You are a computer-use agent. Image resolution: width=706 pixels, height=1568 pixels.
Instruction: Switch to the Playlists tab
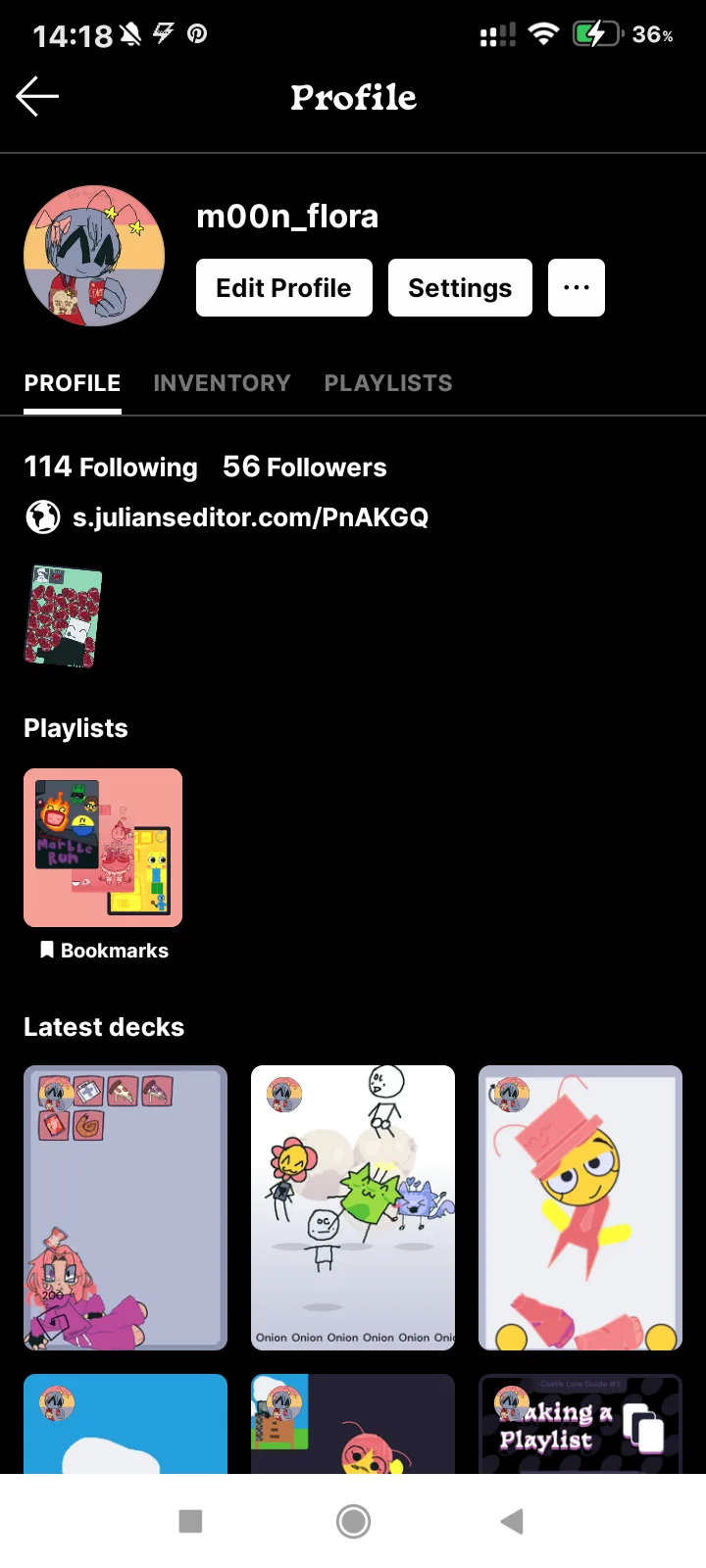388,383
